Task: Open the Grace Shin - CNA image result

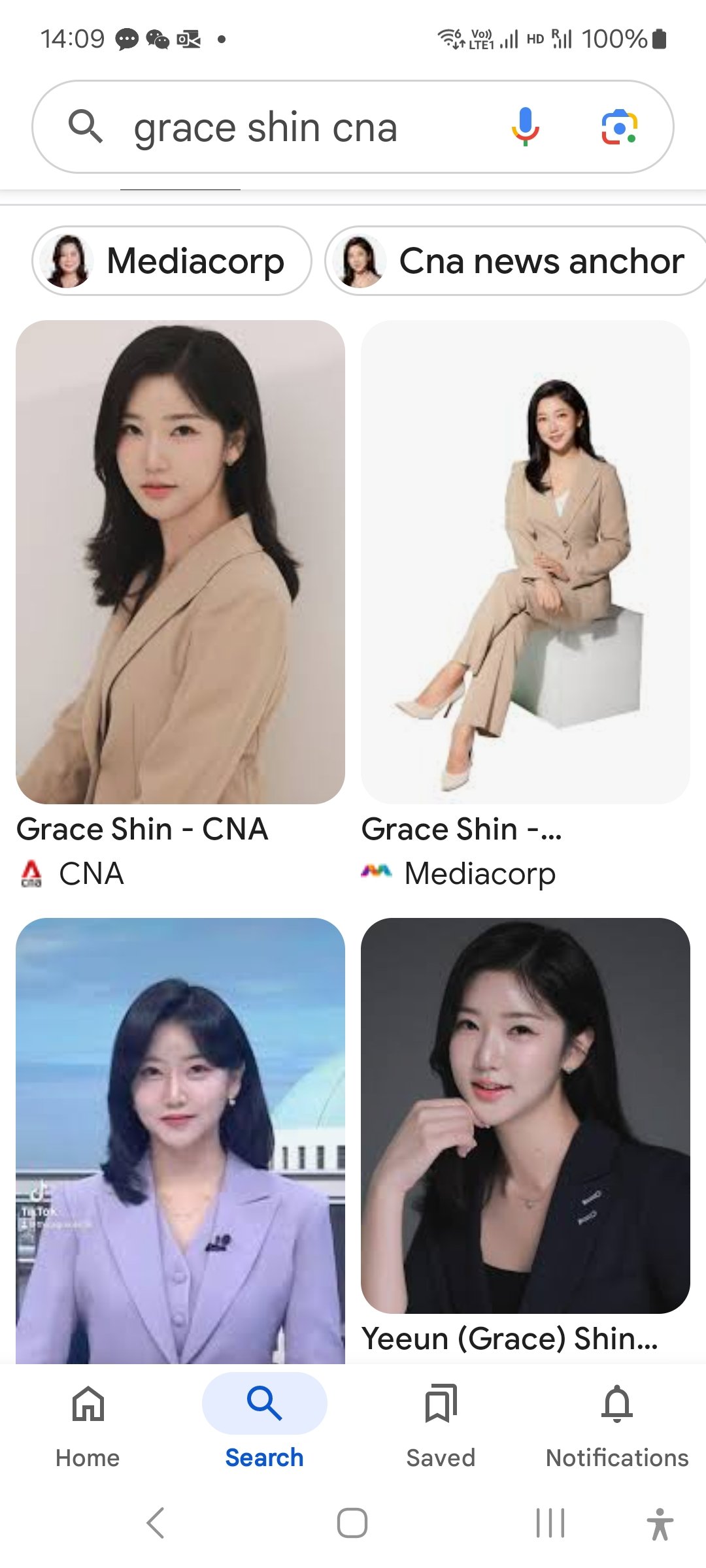Action: point(180,562)
